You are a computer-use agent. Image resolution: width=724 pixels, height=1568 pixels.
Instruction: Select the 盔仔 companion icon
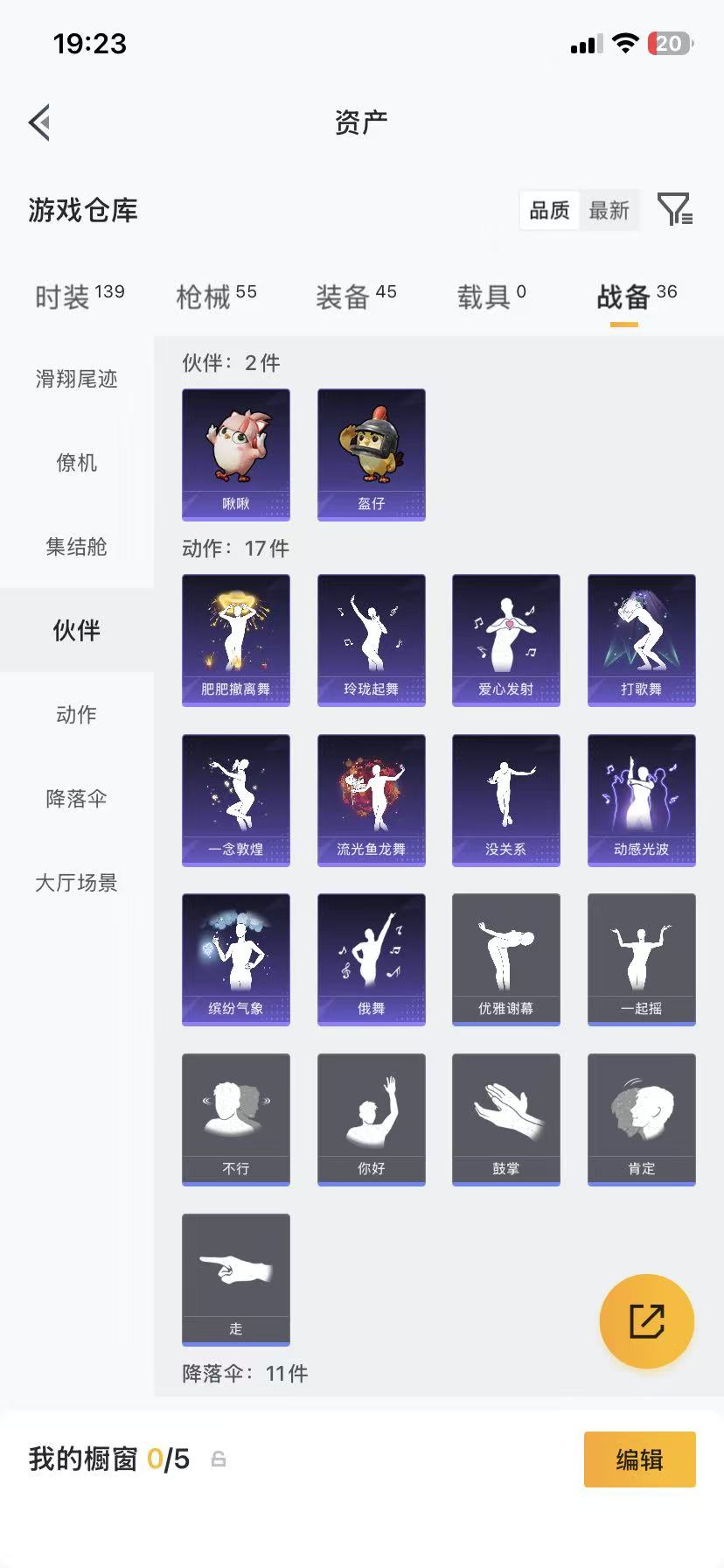pos(371,453)
